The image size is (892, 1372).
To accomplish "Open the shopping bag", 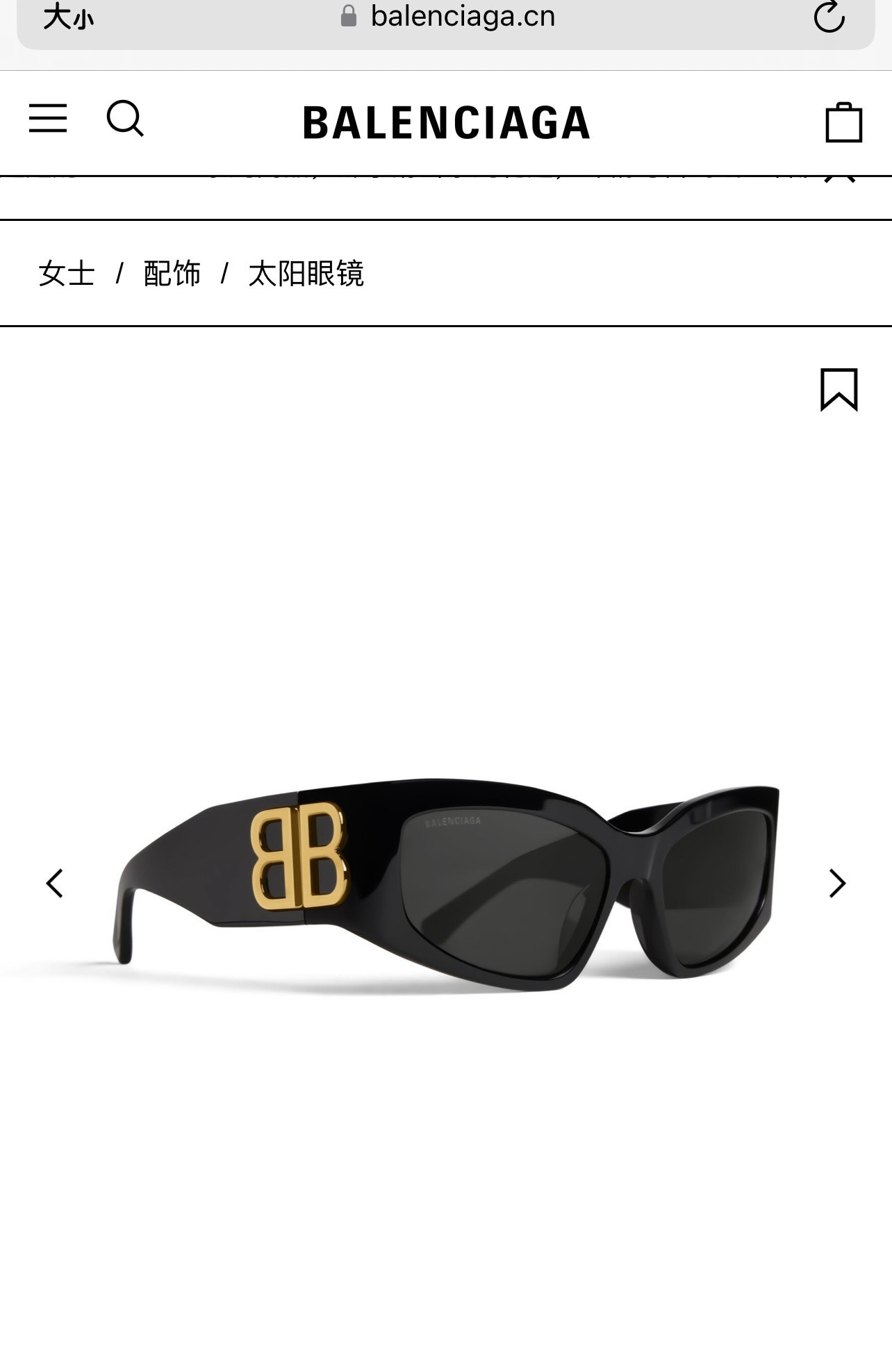I will click(x=843, y=123).
